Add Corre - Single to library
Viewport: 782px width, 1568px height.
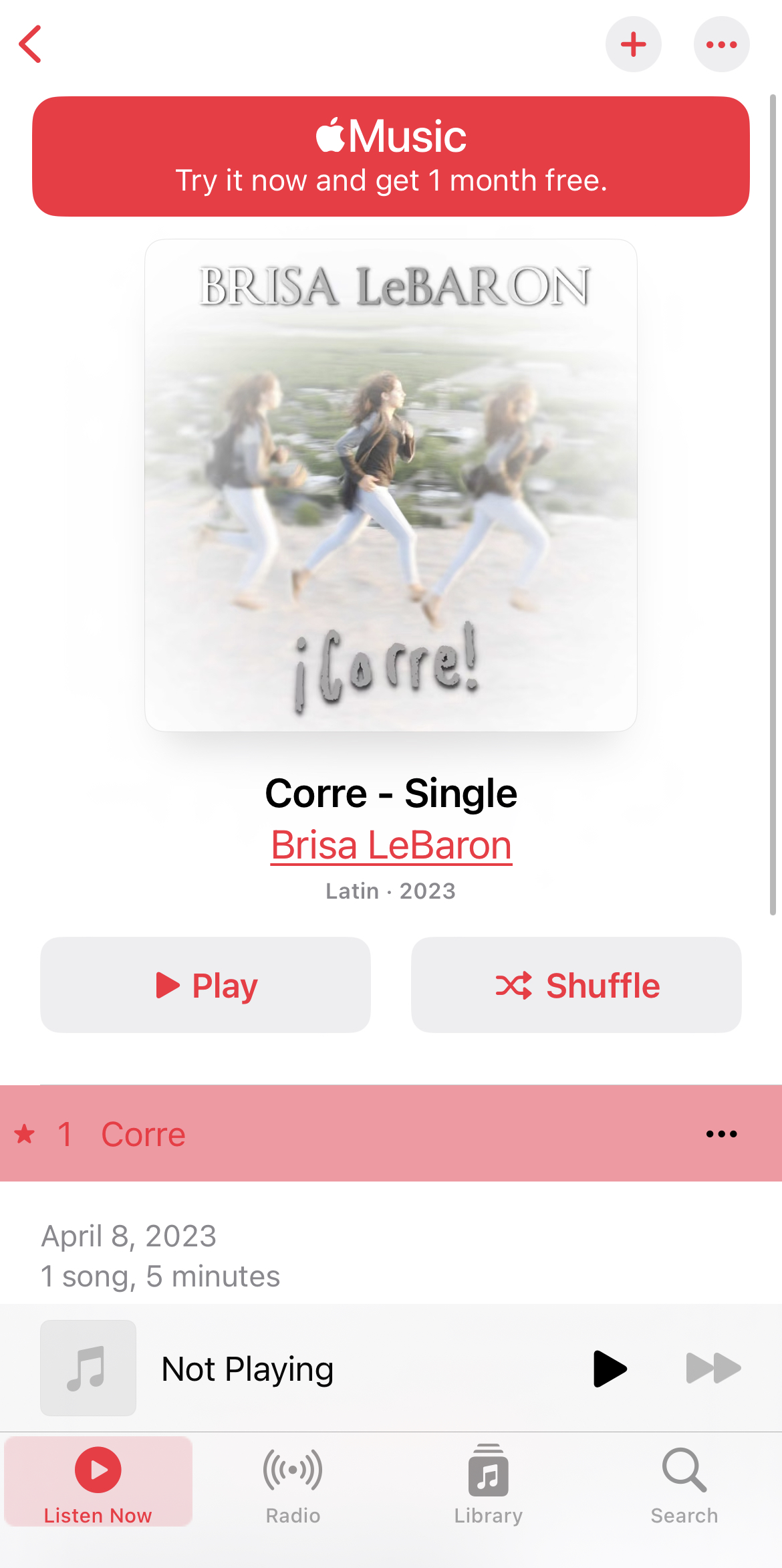(633, 44)
